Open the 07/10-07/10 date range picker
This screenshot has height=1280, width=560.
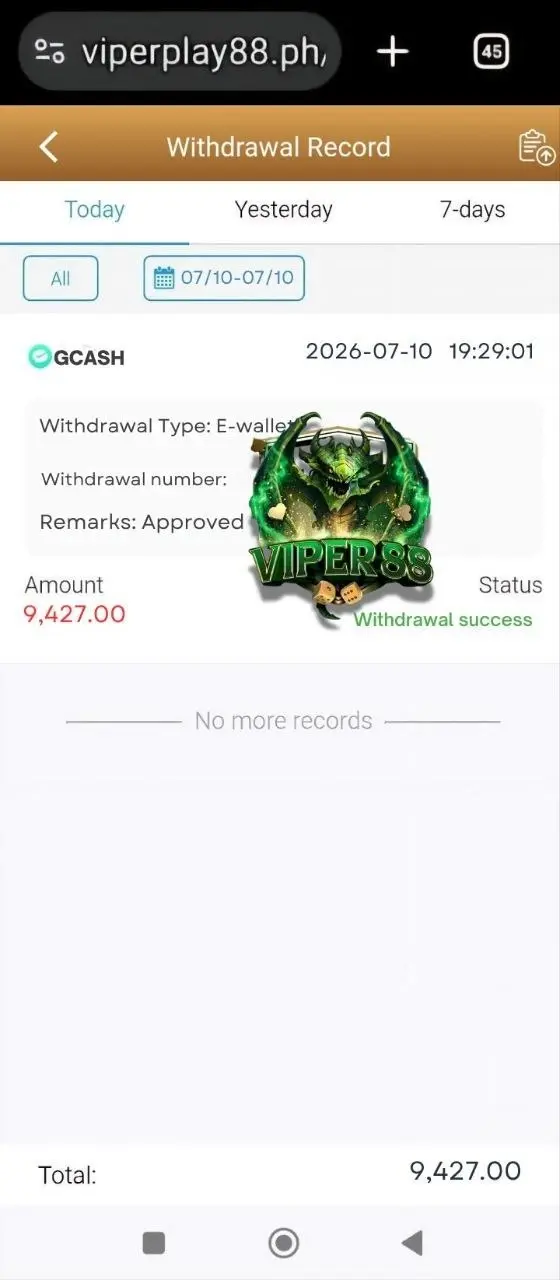pos(224,278)
